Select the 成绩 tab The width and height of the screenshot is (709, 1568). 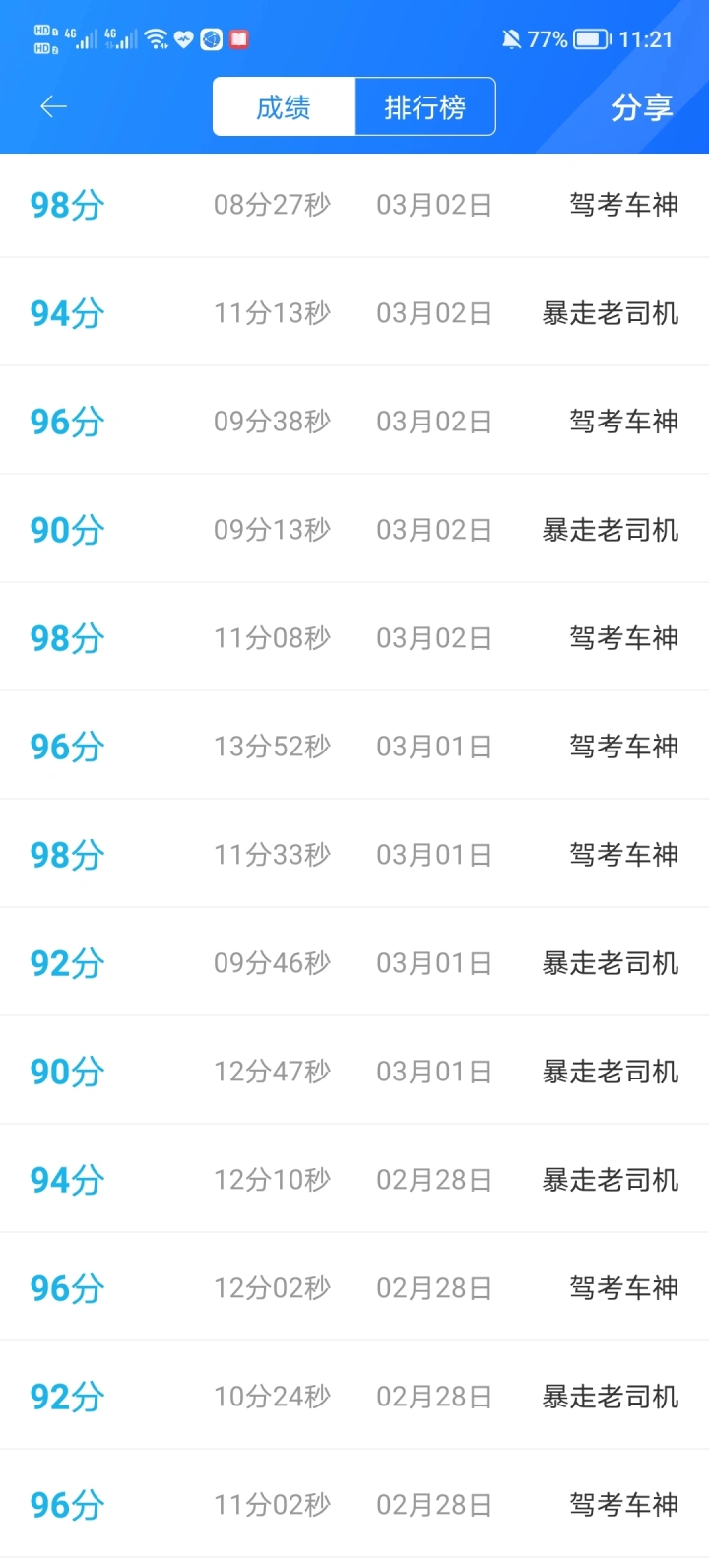pos(284,106)
